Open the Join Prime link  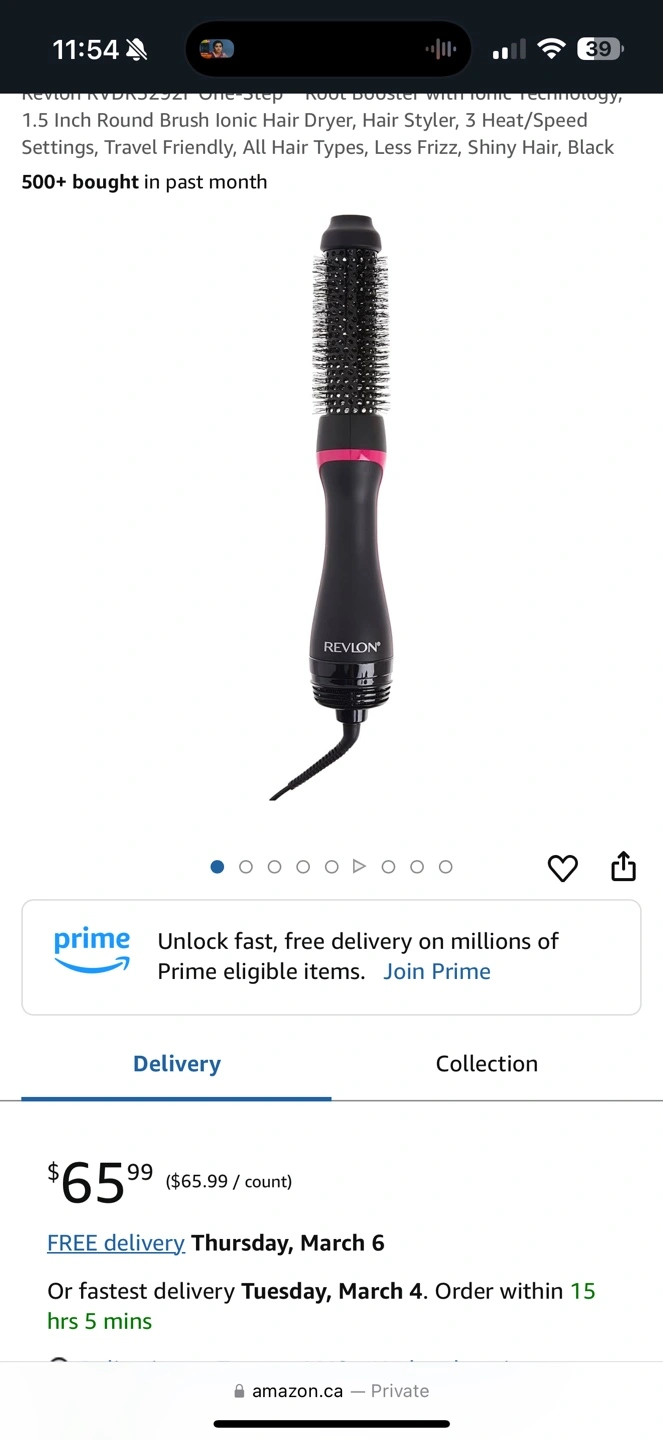click(437, 971)
